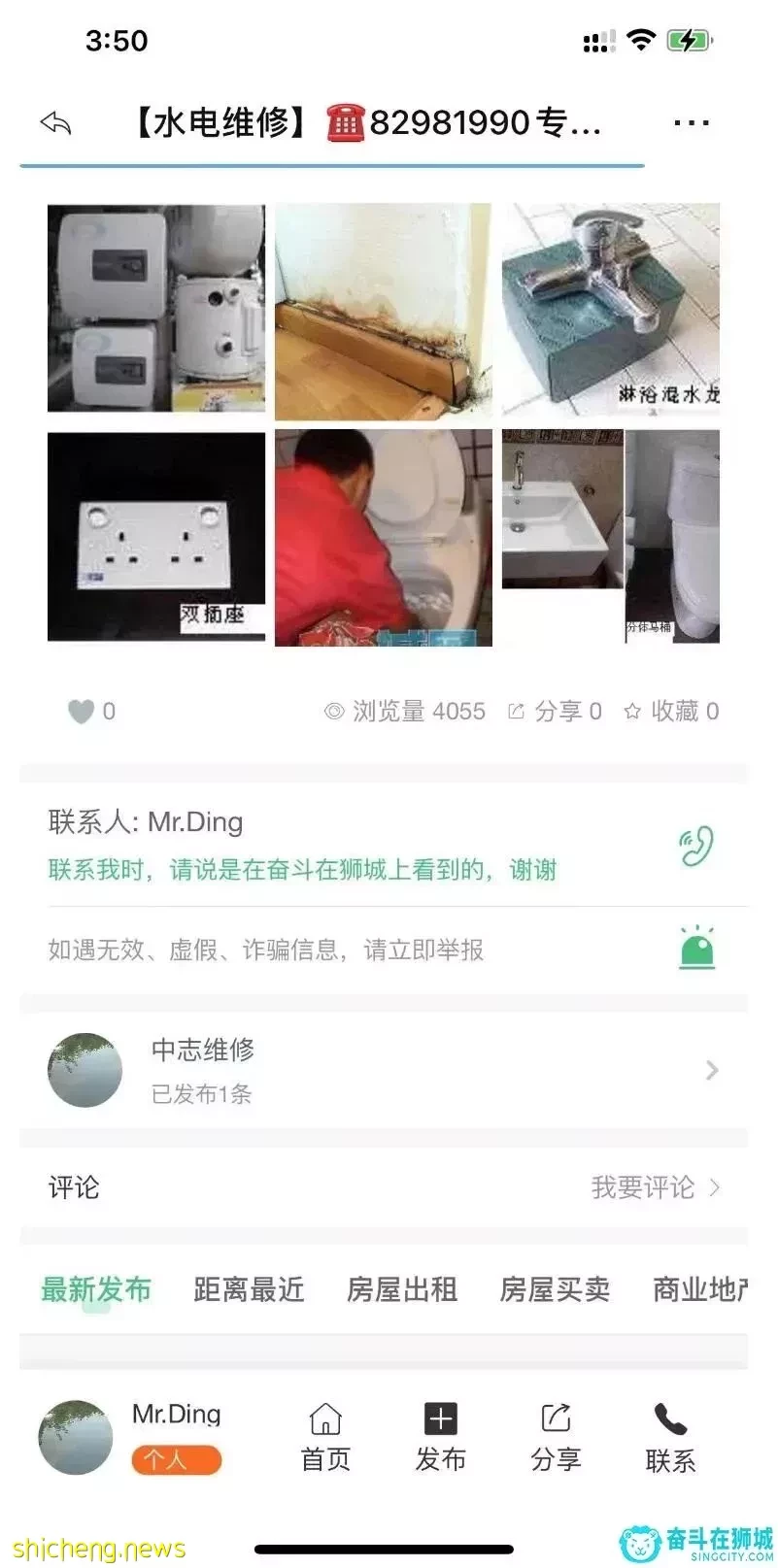Open the three-dot overflow menu
The width and height of the screenshot is (778, 1568).
[x=691, y=123]
